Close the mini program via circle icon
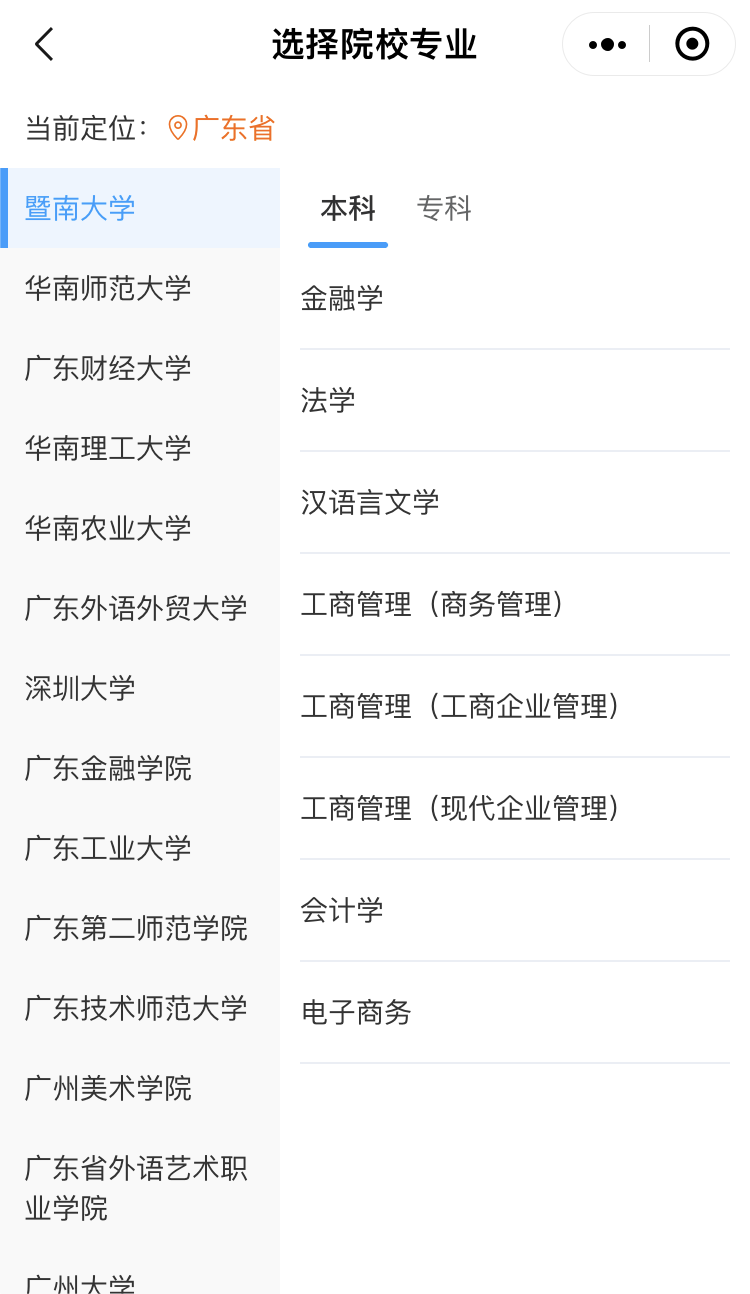The image size is (750, 1294). (692, 44)
